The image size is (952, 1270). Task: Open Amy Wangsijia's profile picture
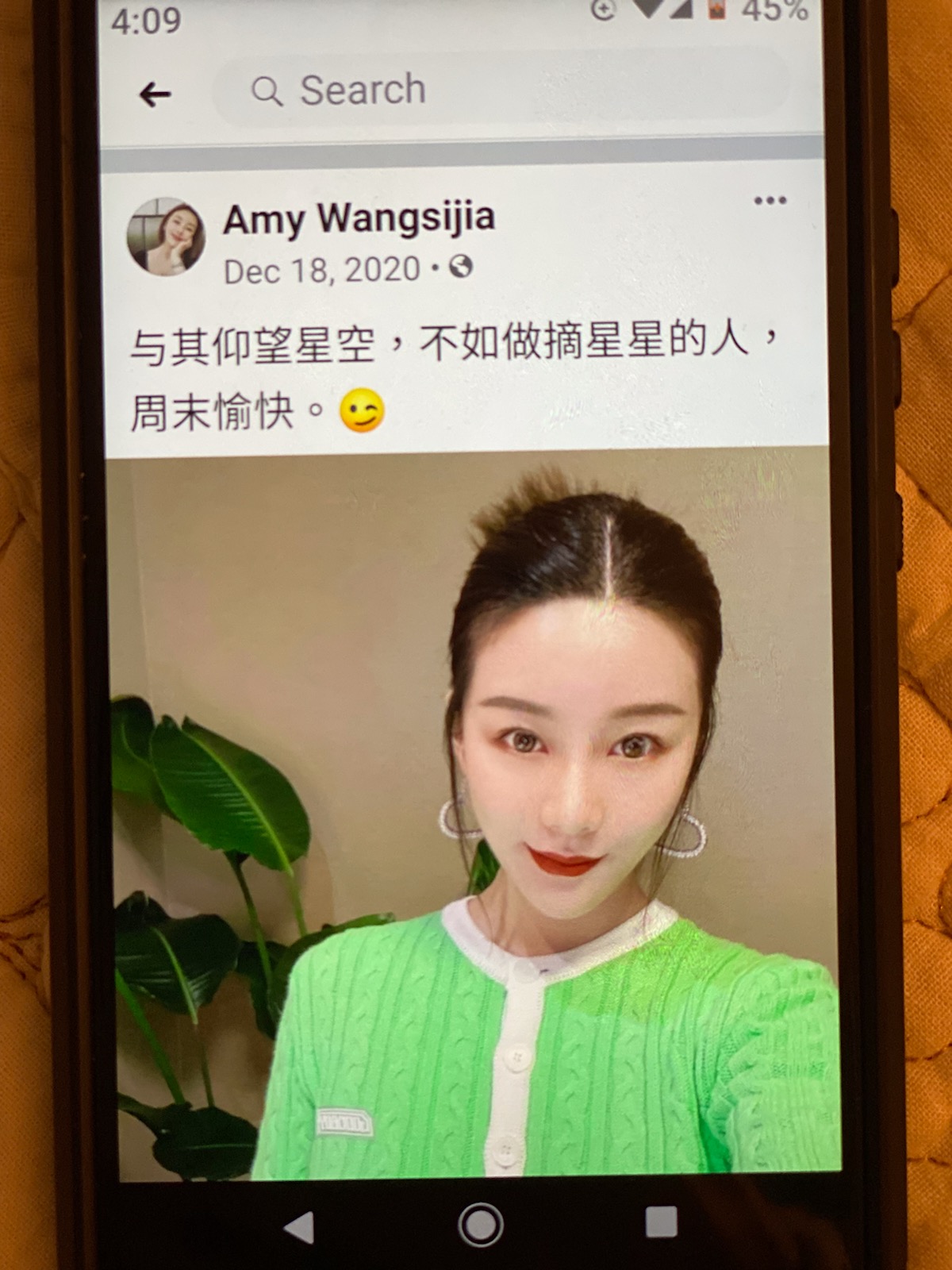166,237
